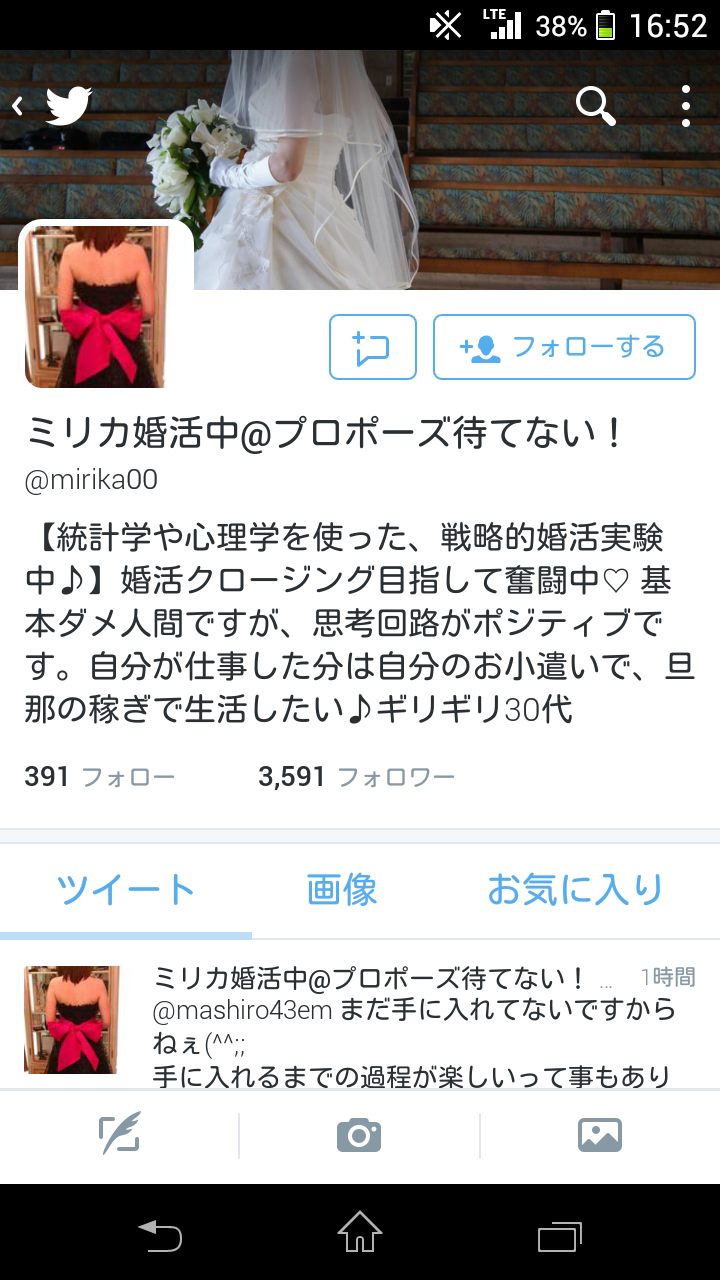Open the gallery picture icon

click(x=600, y=1134)
